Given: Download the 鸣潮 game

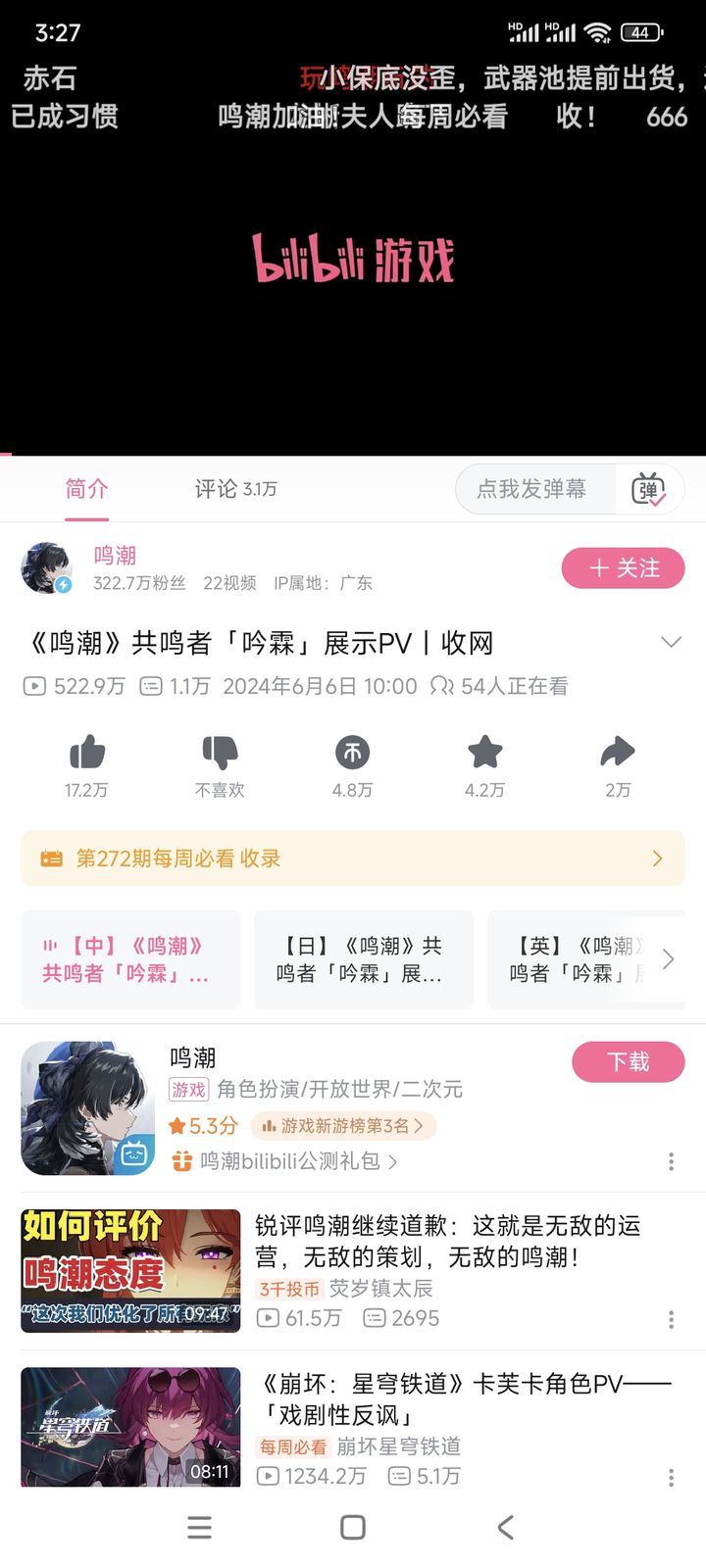Looking at the screenshot, I should 629,1061.
